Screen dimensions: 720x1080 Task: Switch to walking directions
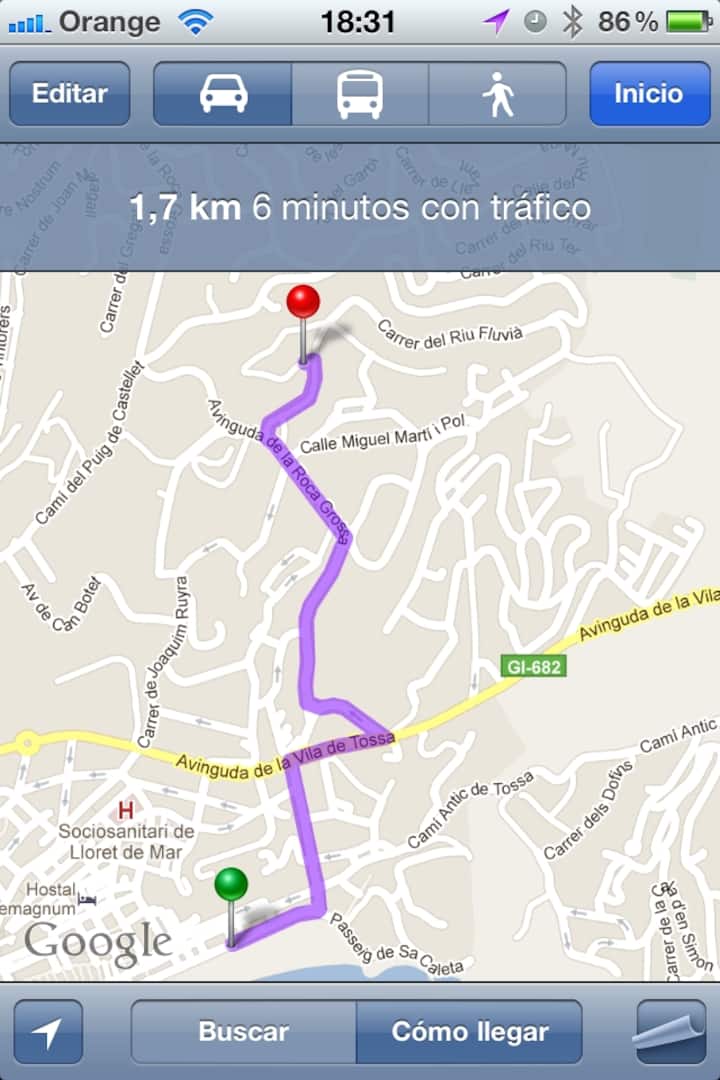[x=497, y=94]
